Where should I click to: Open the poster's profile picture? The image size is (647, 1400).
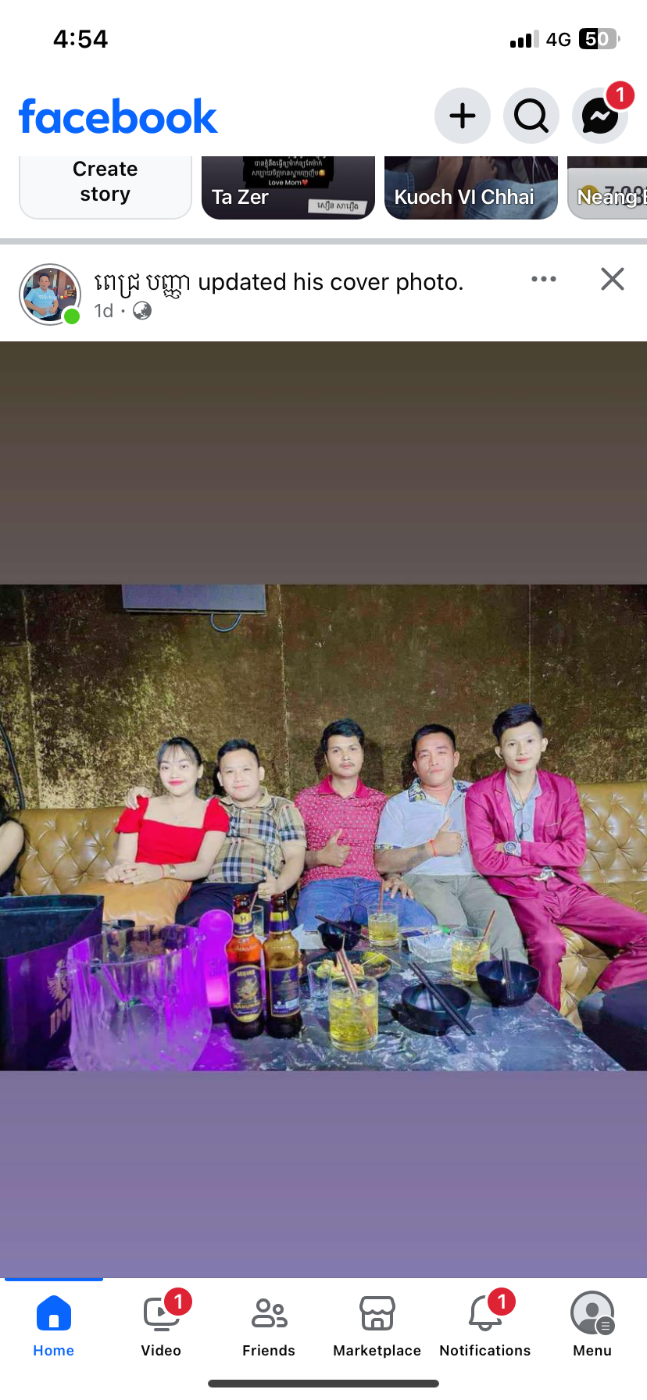[x=50, y=294]
